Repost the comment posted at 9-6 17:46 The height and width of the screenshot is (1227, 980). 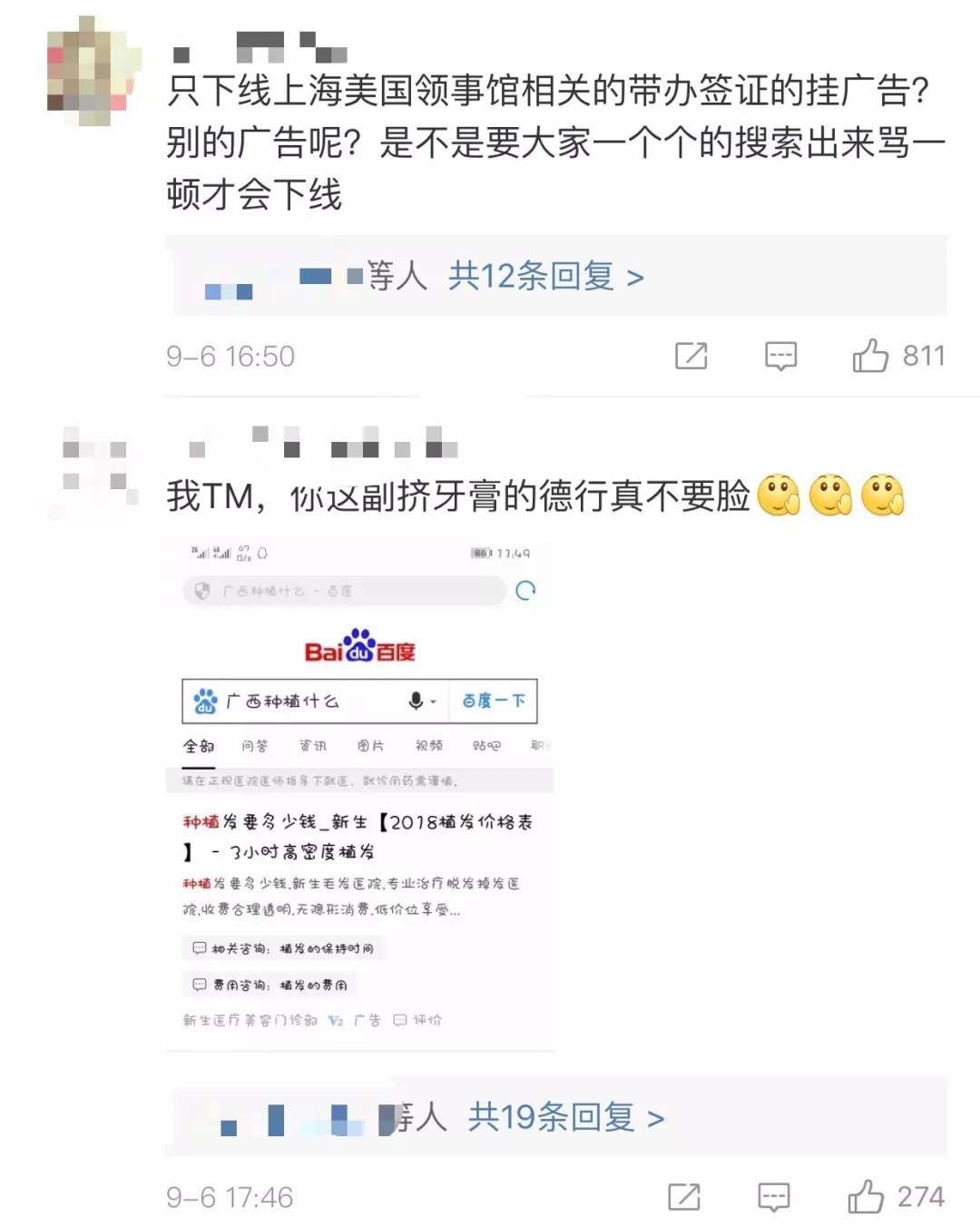684,1197
